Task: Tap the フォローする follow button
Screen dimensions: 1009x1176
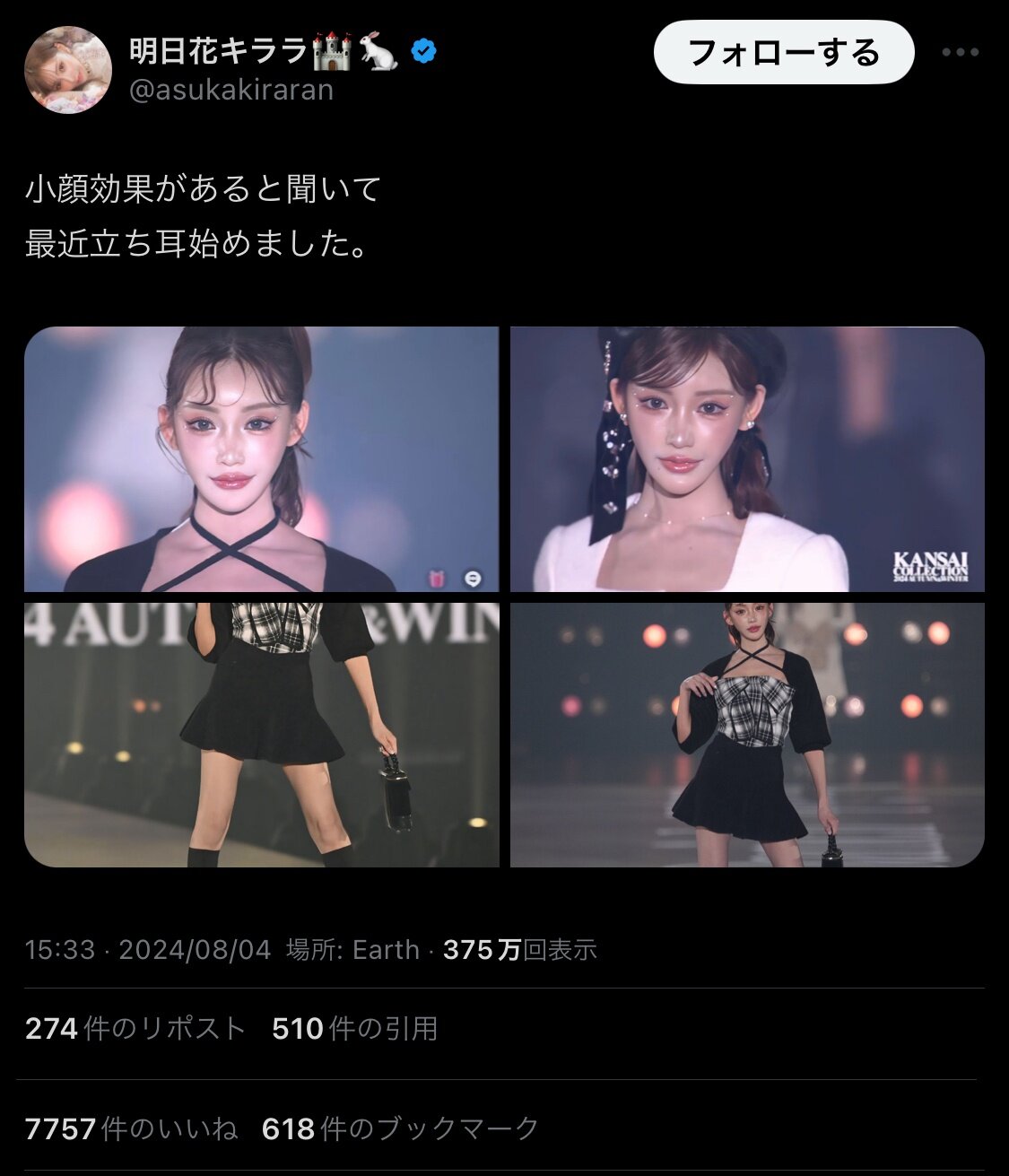Action: (784, 52)
